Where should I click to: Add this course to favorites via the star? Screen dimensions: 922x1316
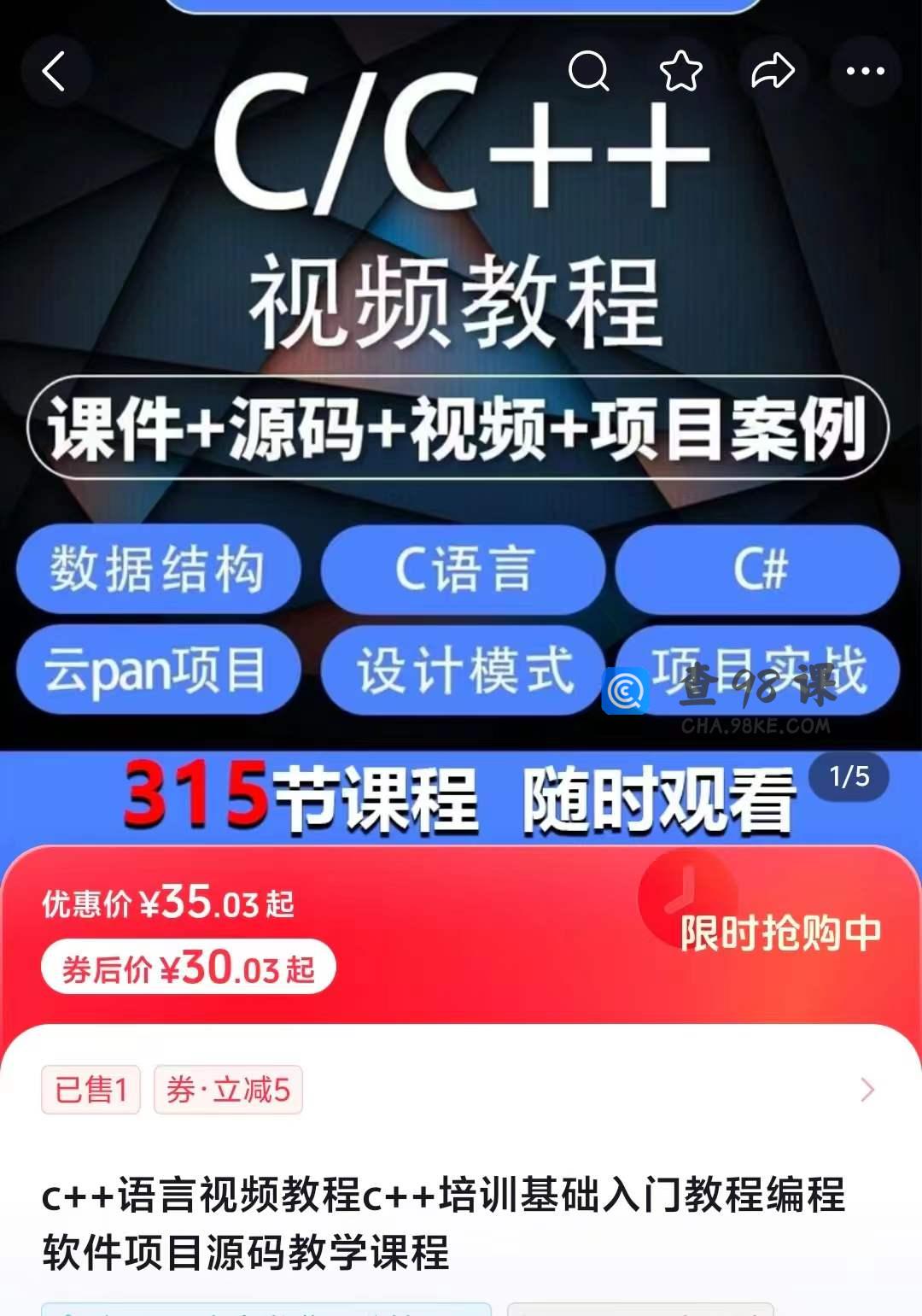coord(680,71)
